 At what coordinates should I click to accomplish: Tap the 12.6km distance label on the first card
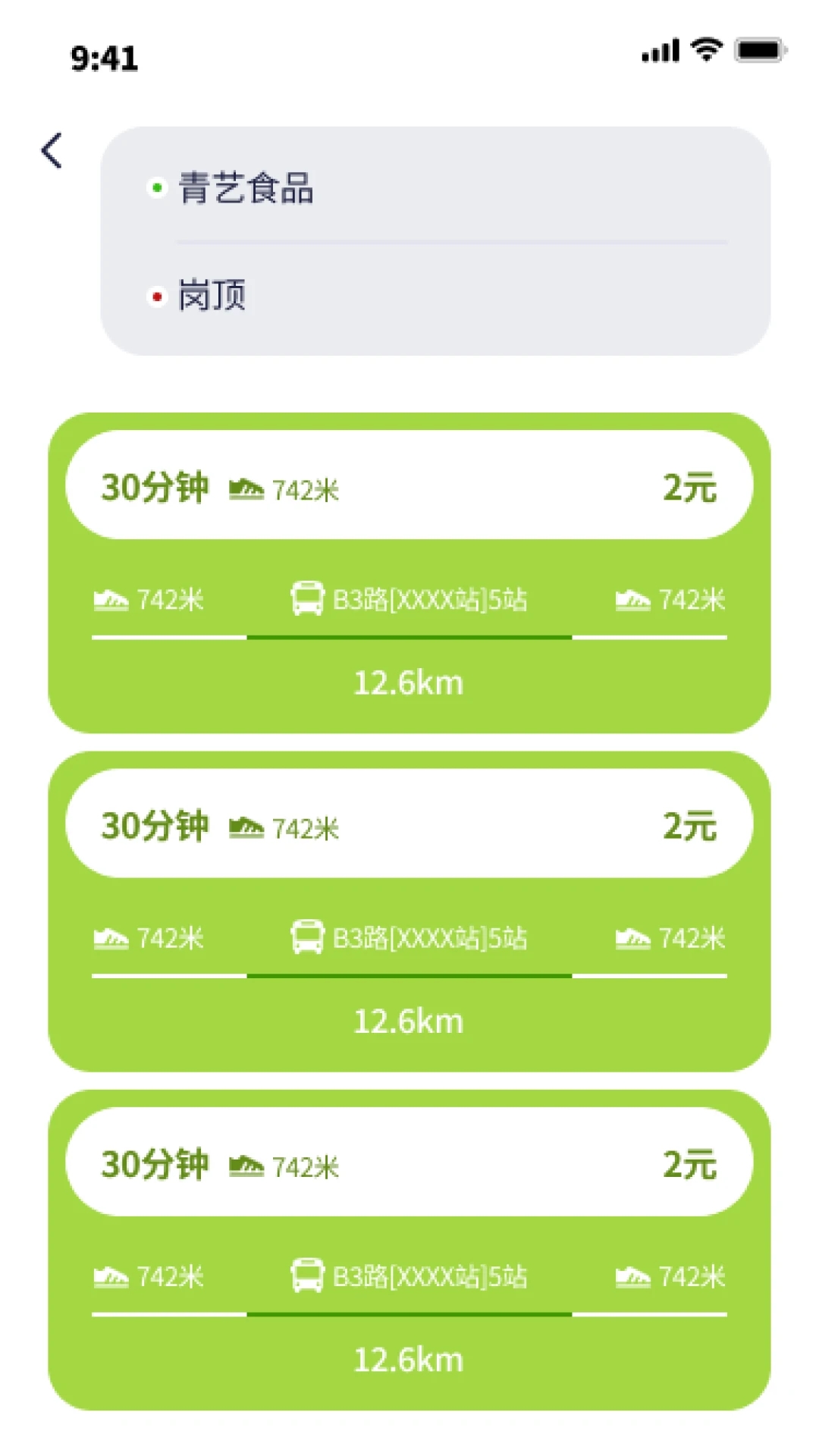pyautogui.click(x=409, y=682)
